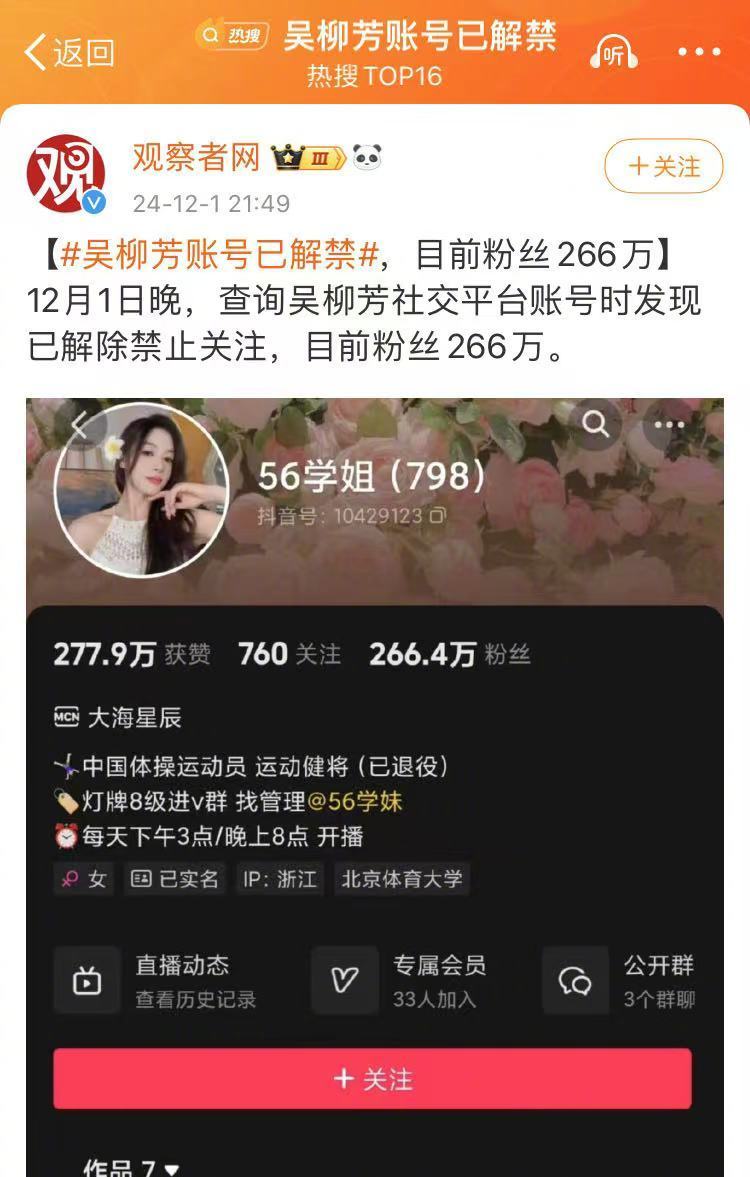750x1177 pixels.
Task: Follow 观察者网 with the 关注 button
Action: click(663, 166)
